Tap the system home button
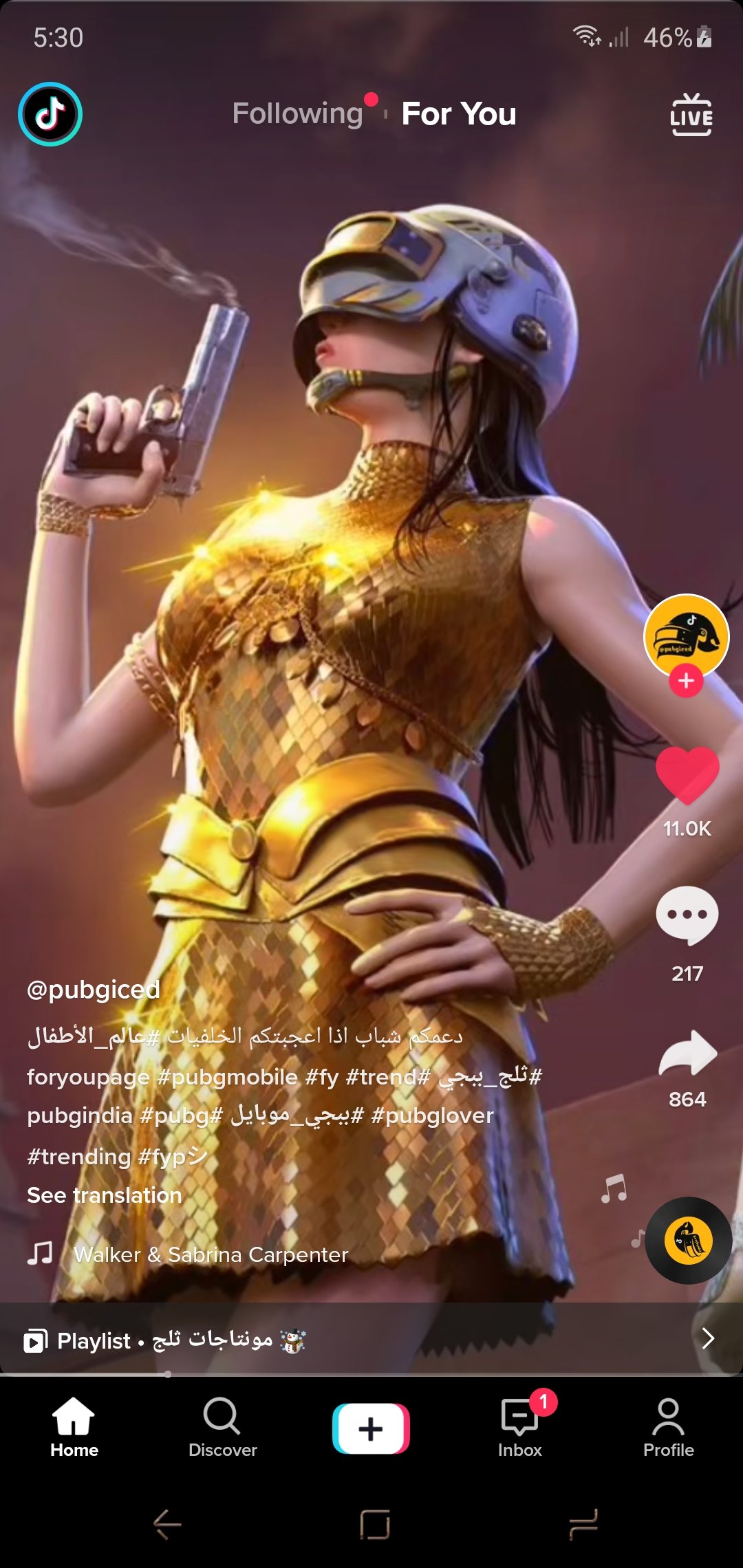 [375, 1525]
